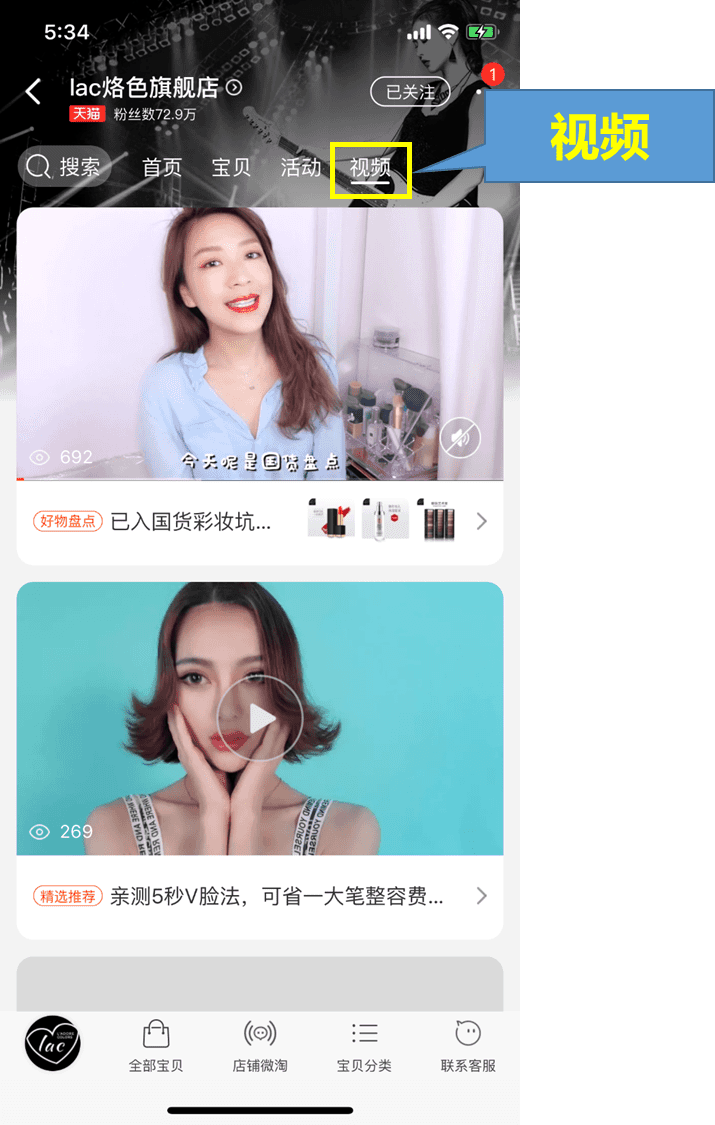The height and width of the screenshot is (1125, 715).
Task: Open the store info arrow beside the name
Action: click(x=234, y=88)
